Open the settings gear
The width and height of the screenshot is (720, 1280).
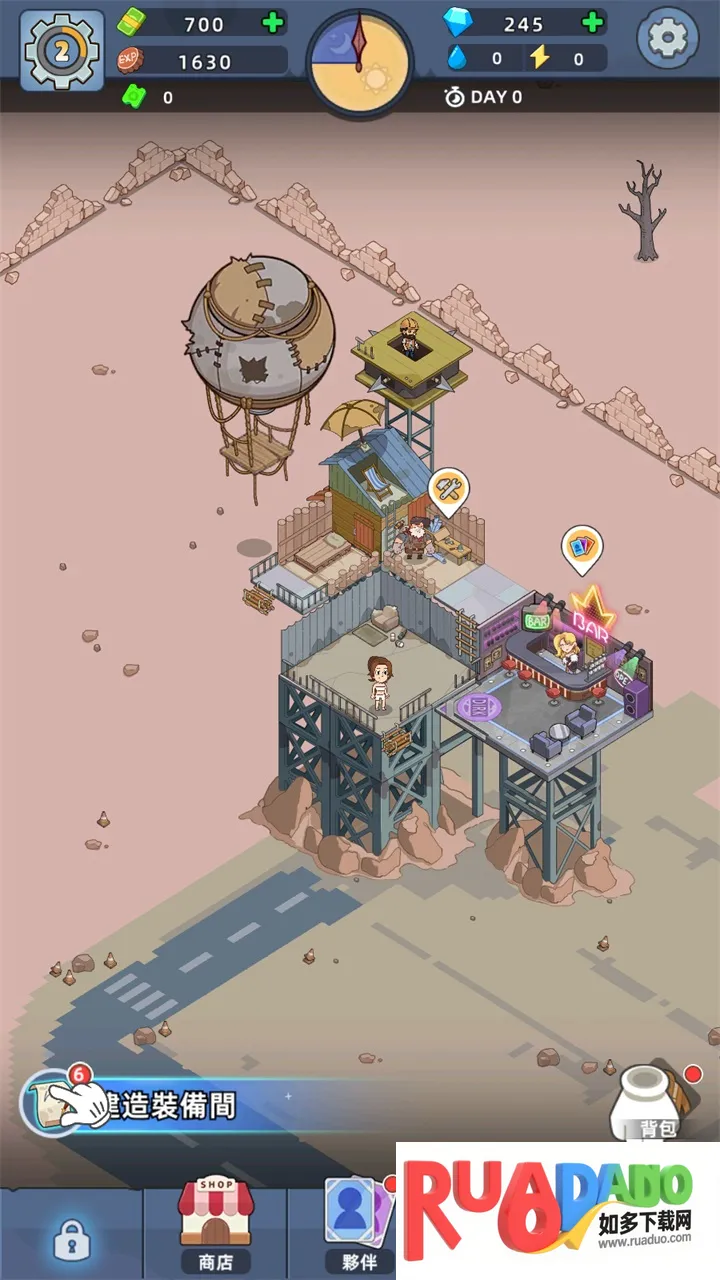(668, 39)
